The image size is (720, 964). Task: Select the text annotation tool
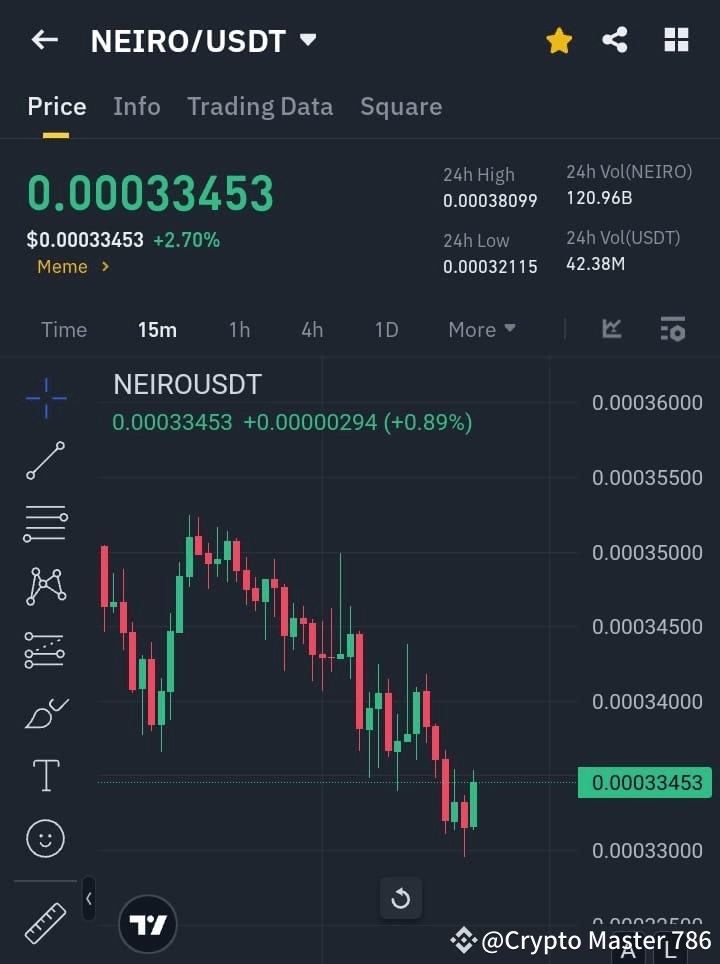44,775
